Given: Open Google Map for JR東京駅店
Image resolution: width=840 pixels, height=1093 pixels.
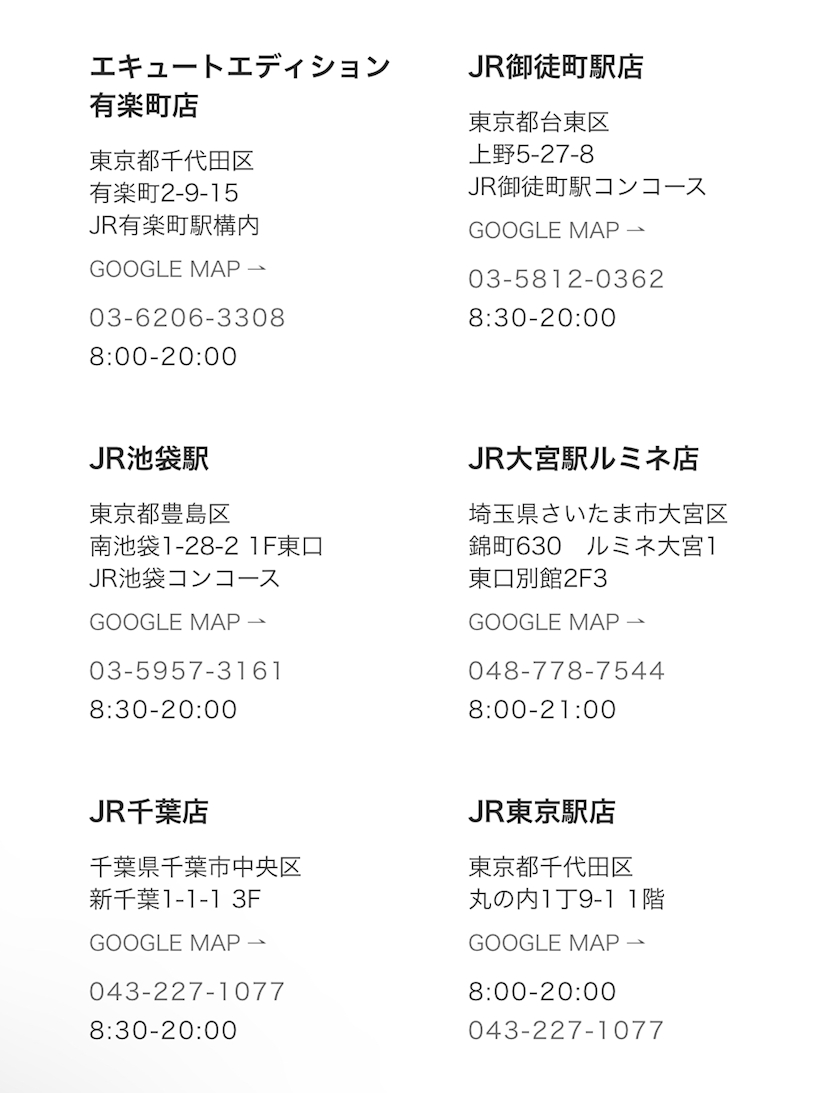Looking at the screenshot, I should click(557, 943).
